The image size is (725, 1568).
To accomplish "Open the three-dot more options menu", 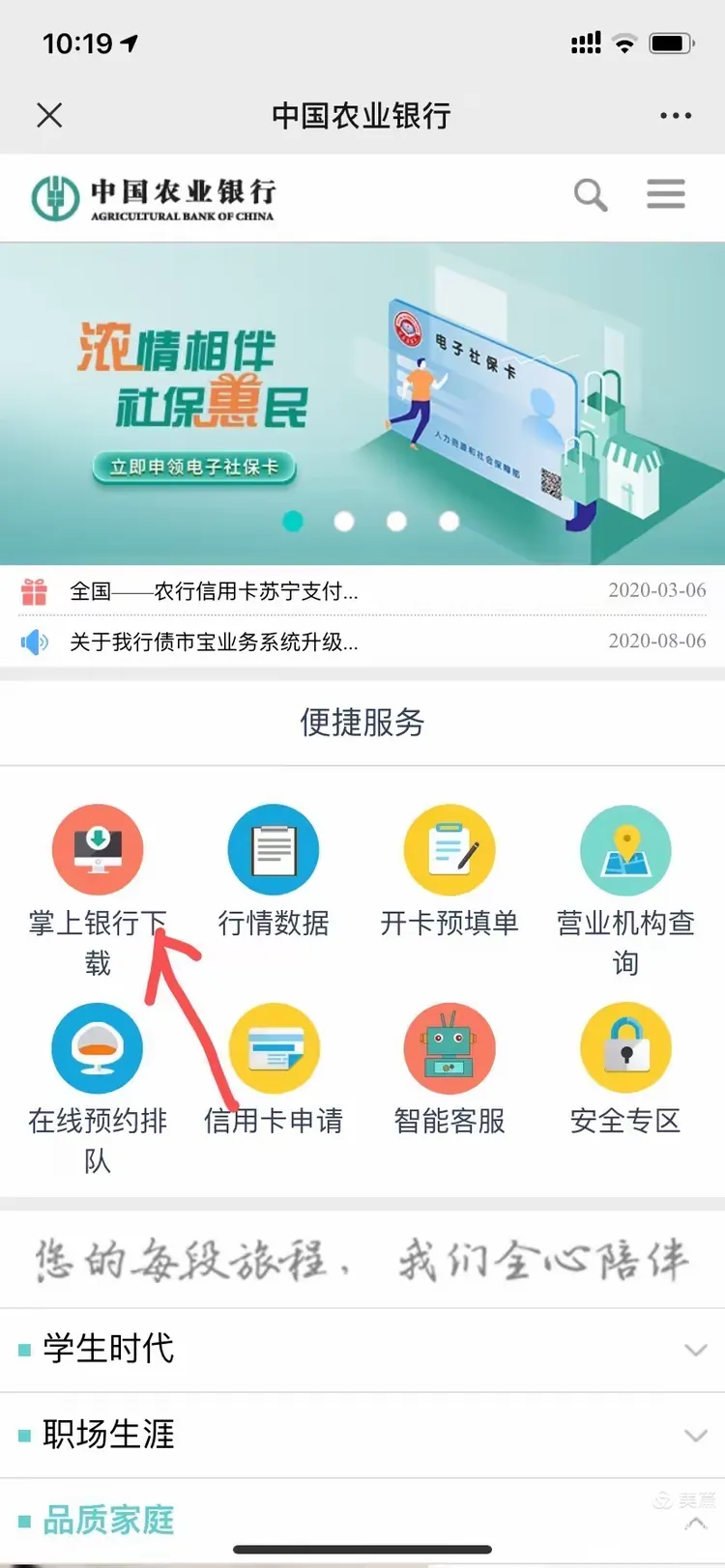I will (675, 115).
